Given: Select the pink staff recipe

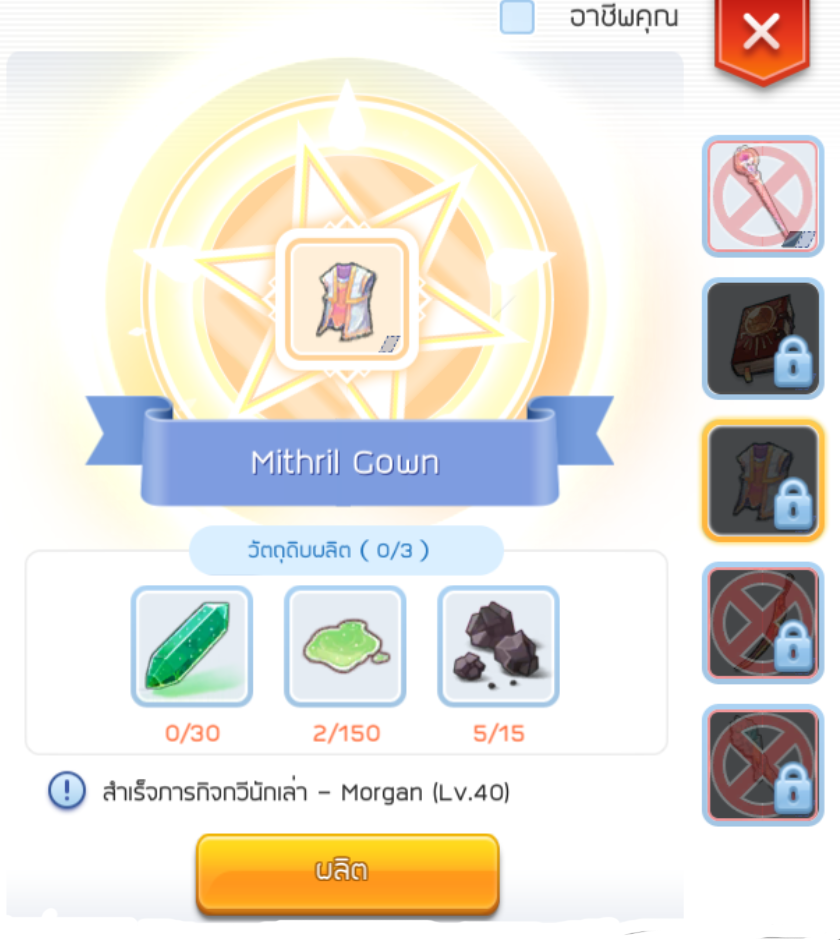Looking at the screenshot, I should [763, 196].
